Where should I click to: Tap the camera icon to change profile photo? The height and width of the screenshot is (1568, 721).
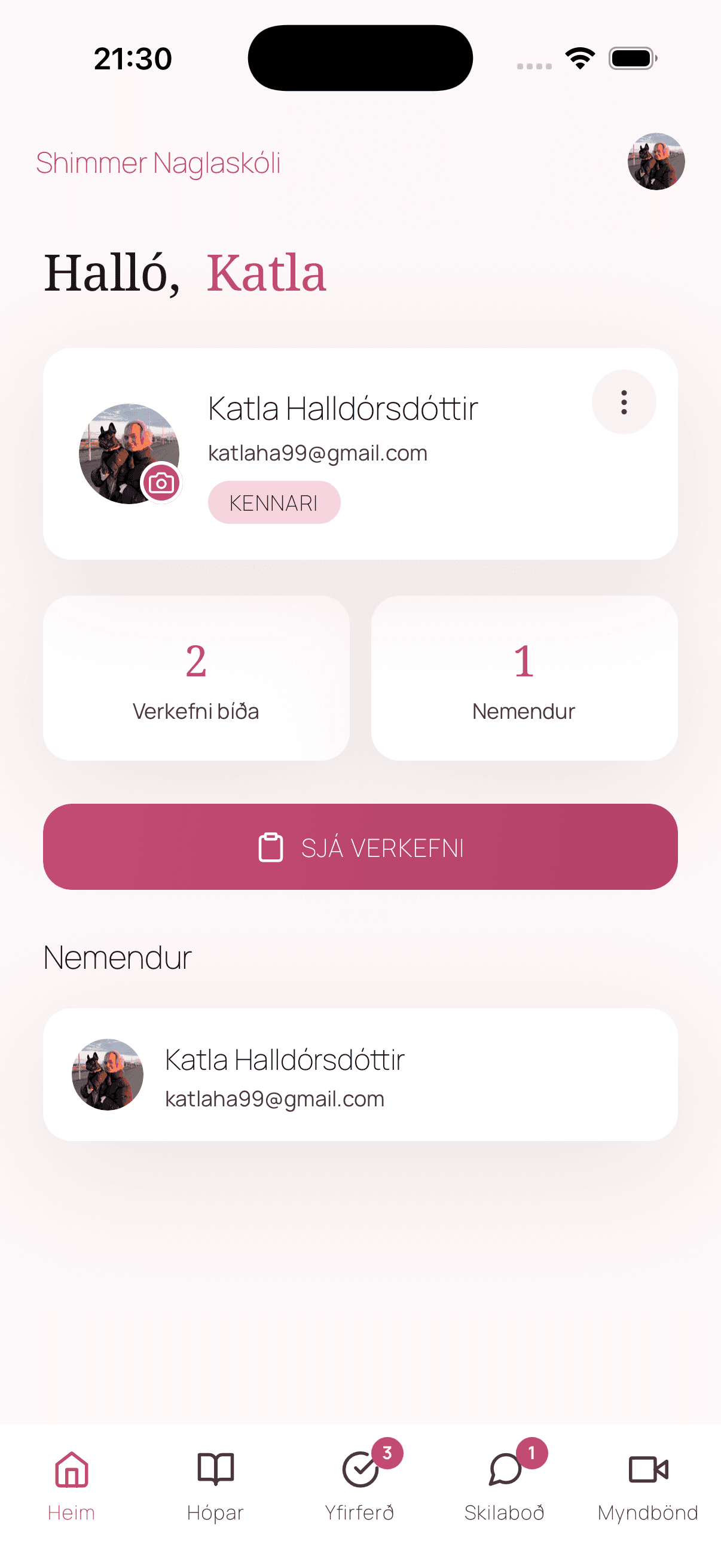point(162,484)
